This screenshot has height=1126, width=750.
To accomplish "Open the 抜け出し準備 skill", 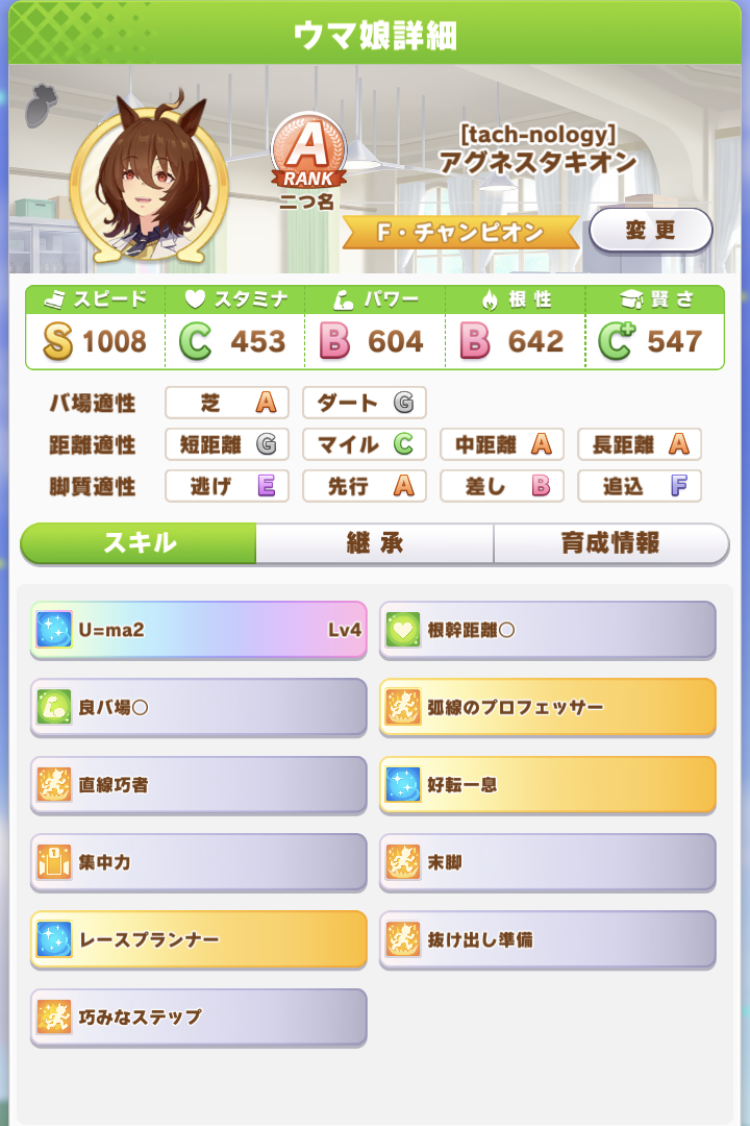I will (547, 940).
